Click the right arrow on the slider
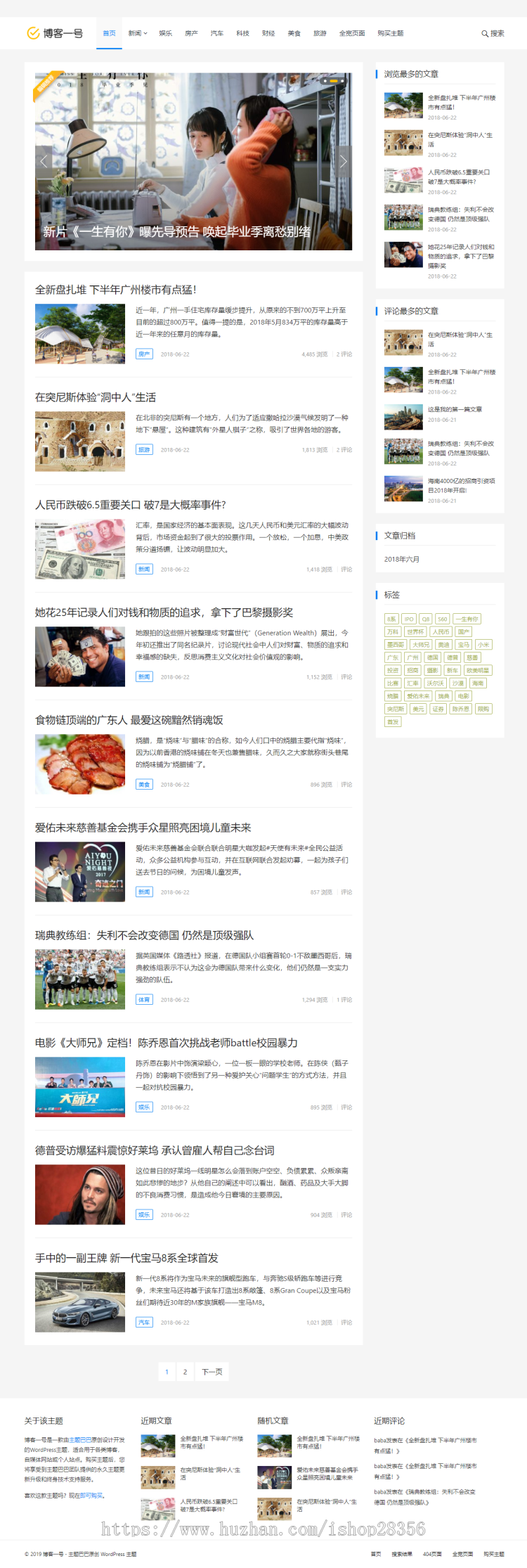527x1568 pixels. (x=343, y=161)
